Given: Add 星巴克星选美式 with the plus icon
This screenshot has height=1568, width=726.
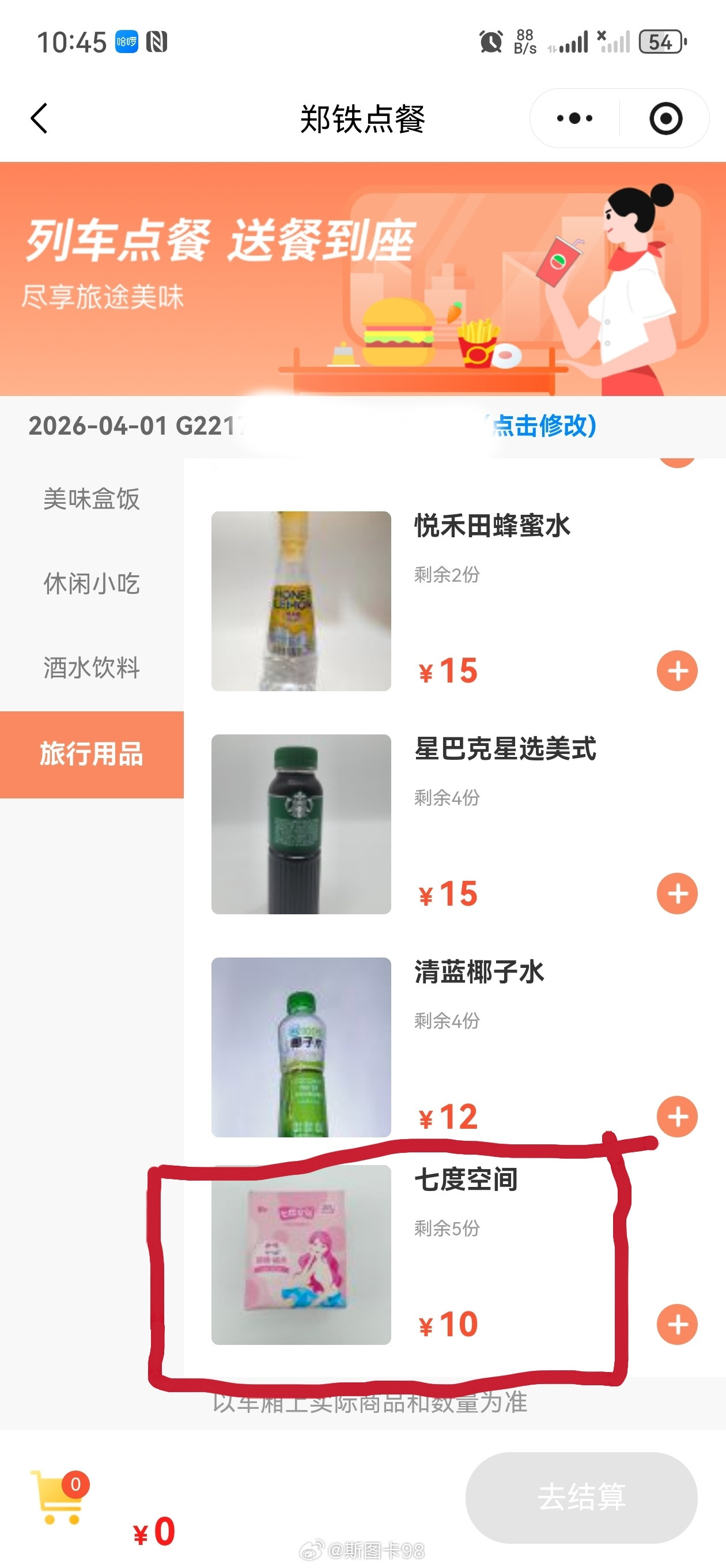Looking at the screenshot, I should point(678,895).
